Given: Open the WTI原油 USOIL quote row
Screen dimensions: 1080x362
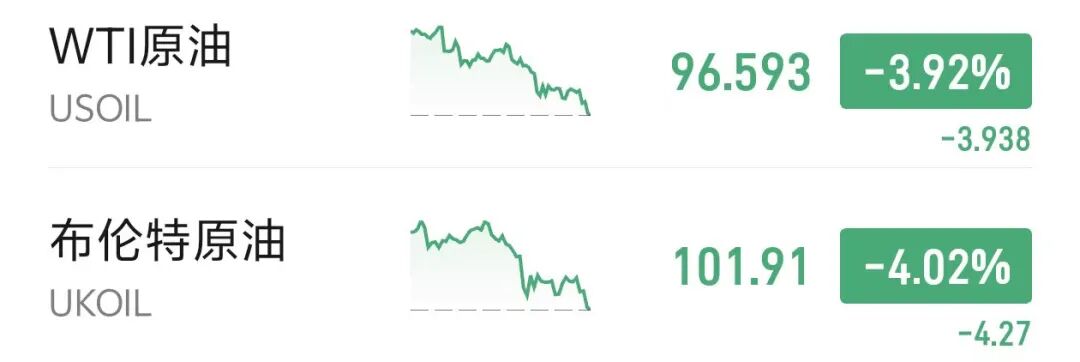Looking at the screenshot, I should 540,83.
